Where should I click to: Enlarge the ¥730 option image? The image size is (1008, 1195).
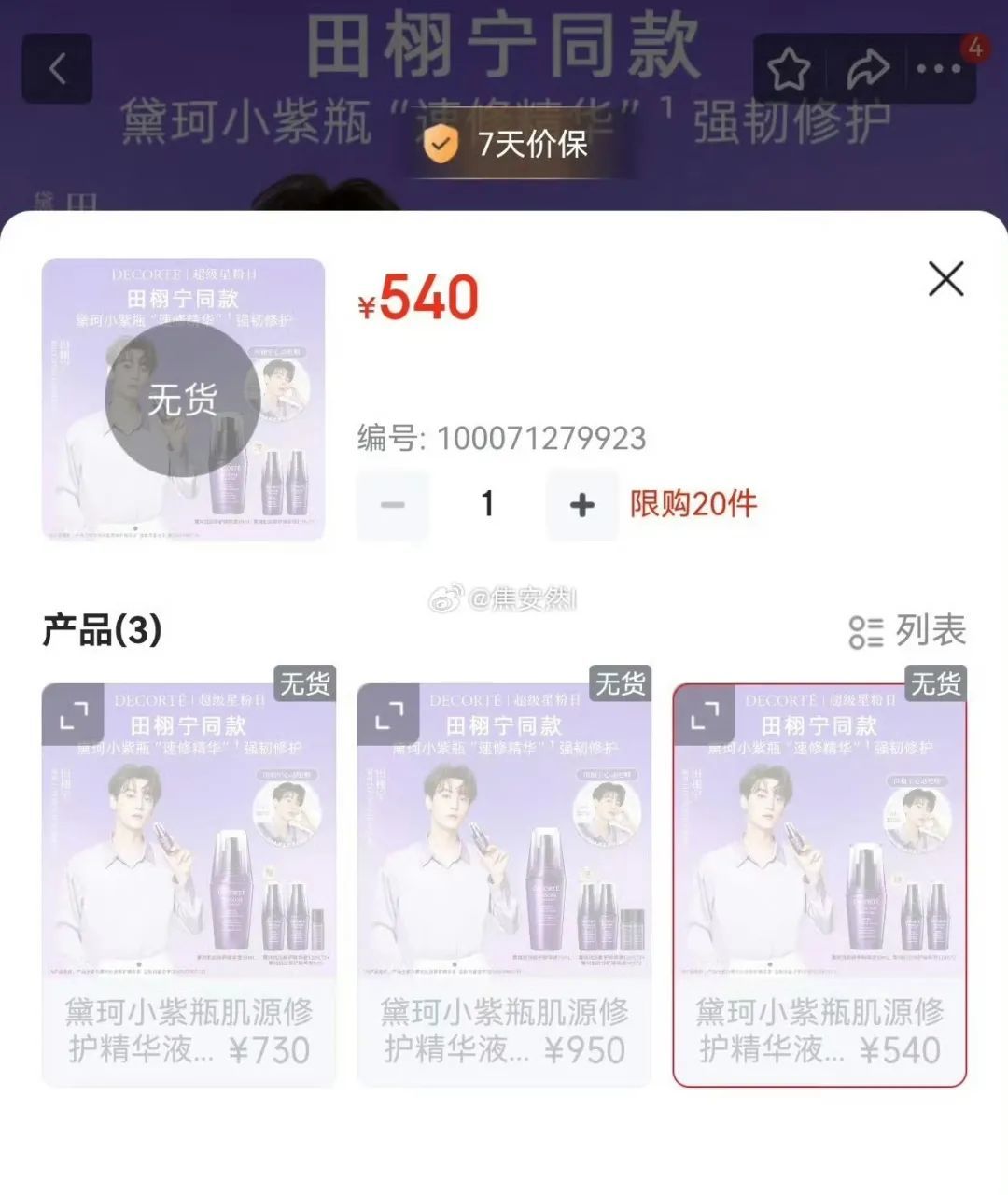coord(73,715)
